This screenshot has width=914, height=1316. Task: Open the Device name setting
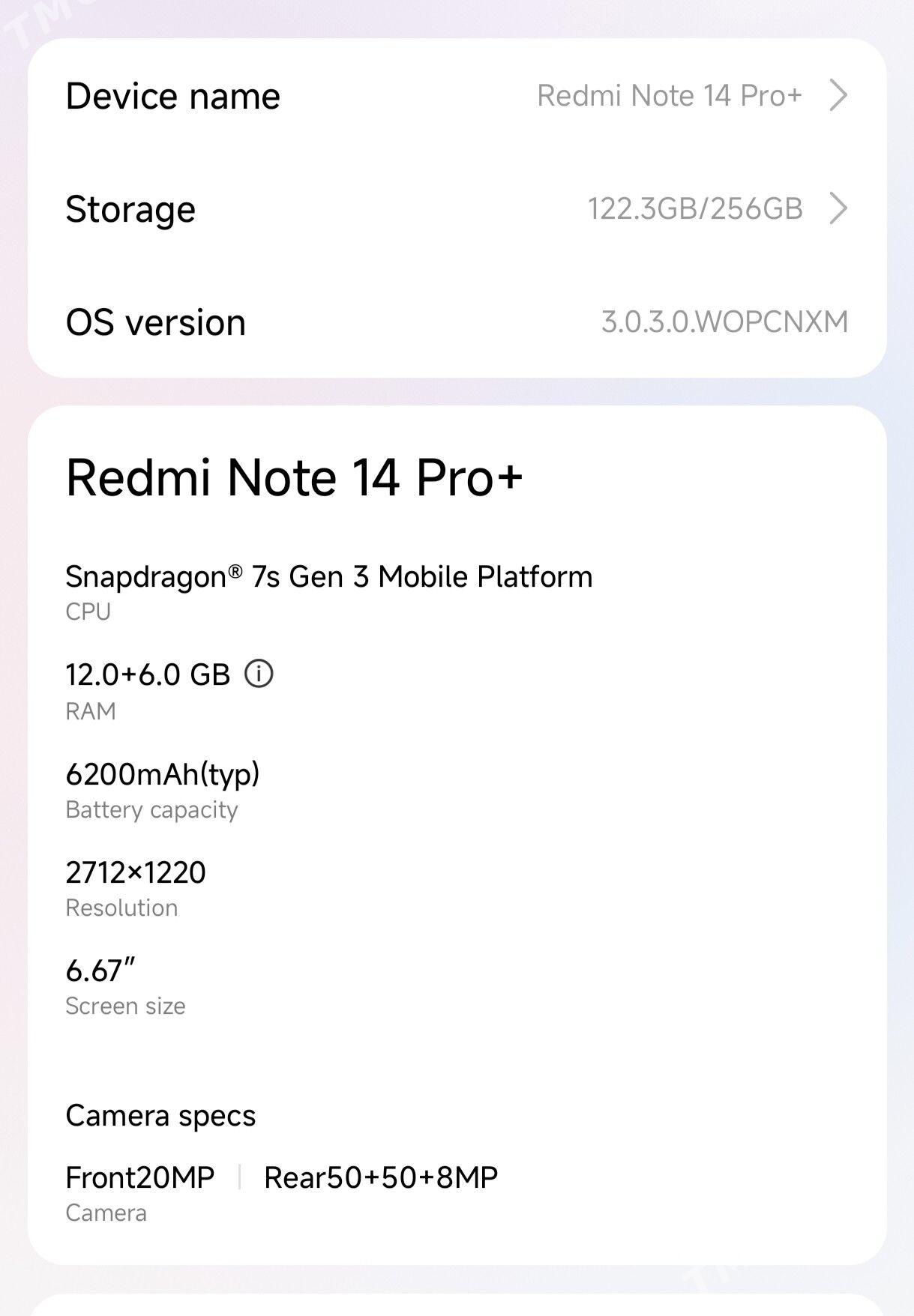(x=456, y=96)
